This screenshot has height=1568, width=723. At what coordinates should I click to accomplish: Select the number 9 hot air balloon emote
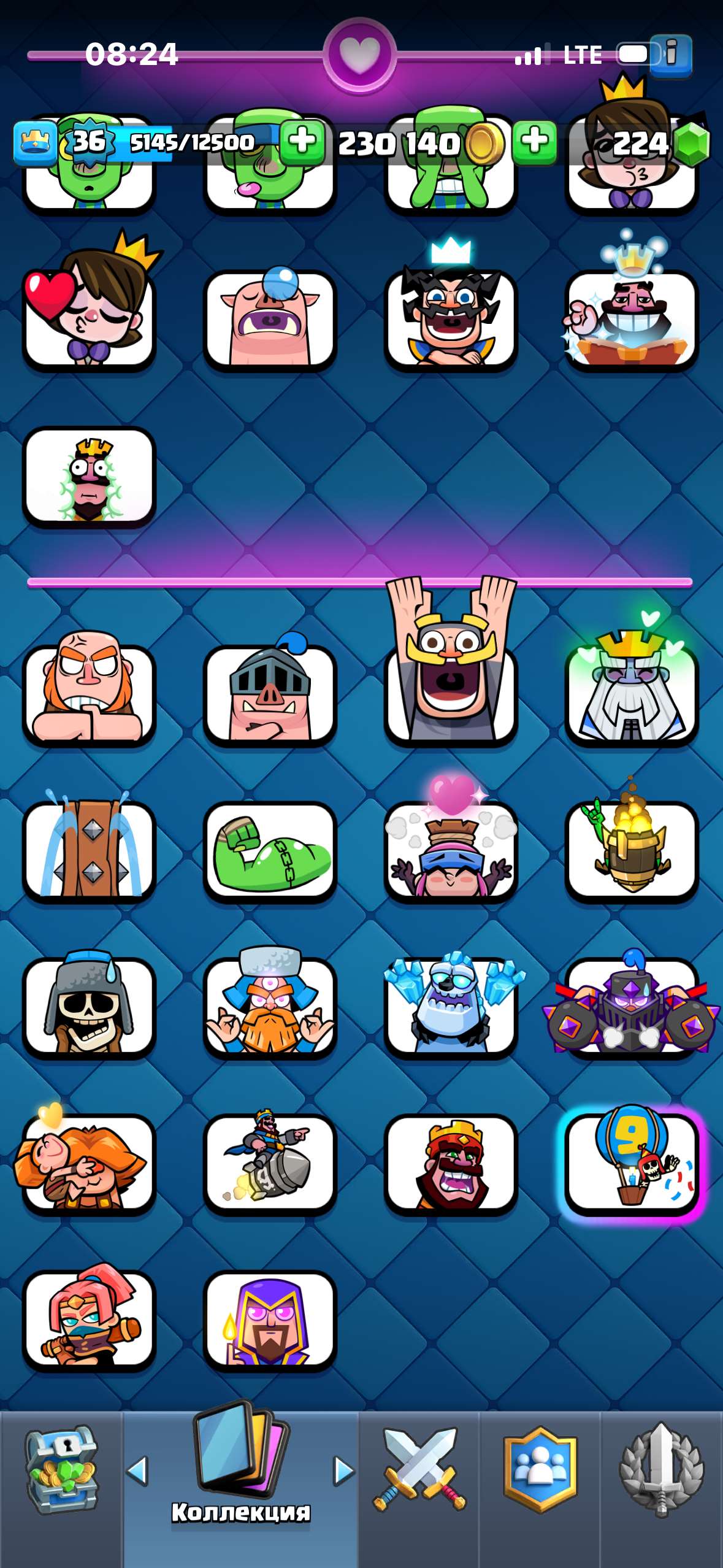(632, 1163)
